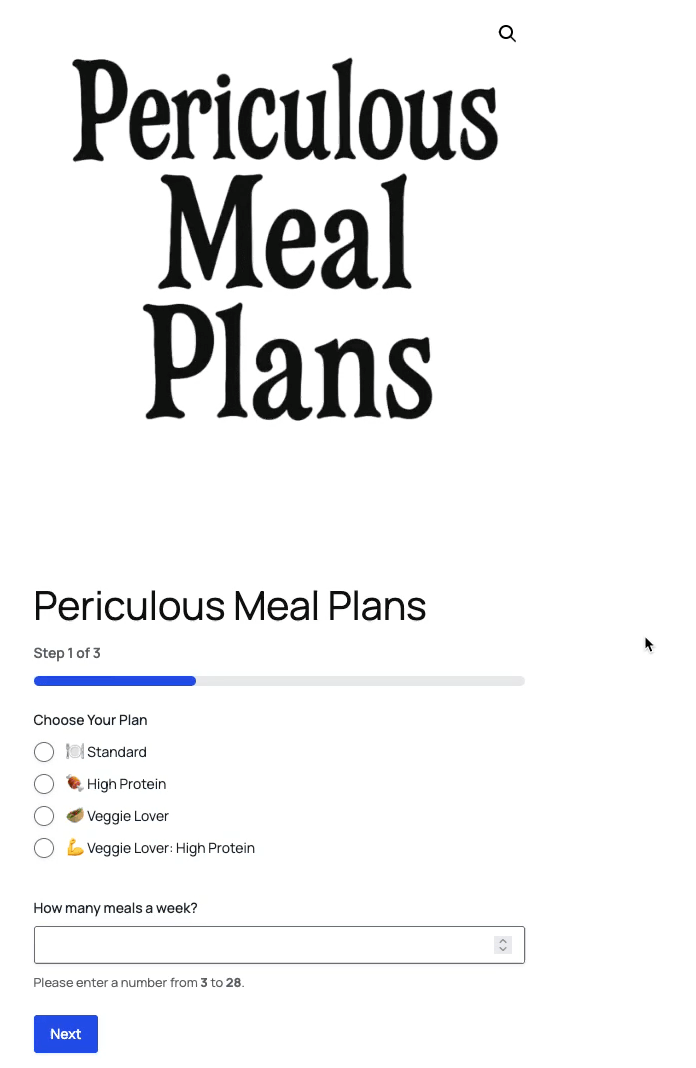Pick the Veggie Lover plan
Viewport: 696px width, 1068px height.
pyautogui.click(x=44, y=816)
